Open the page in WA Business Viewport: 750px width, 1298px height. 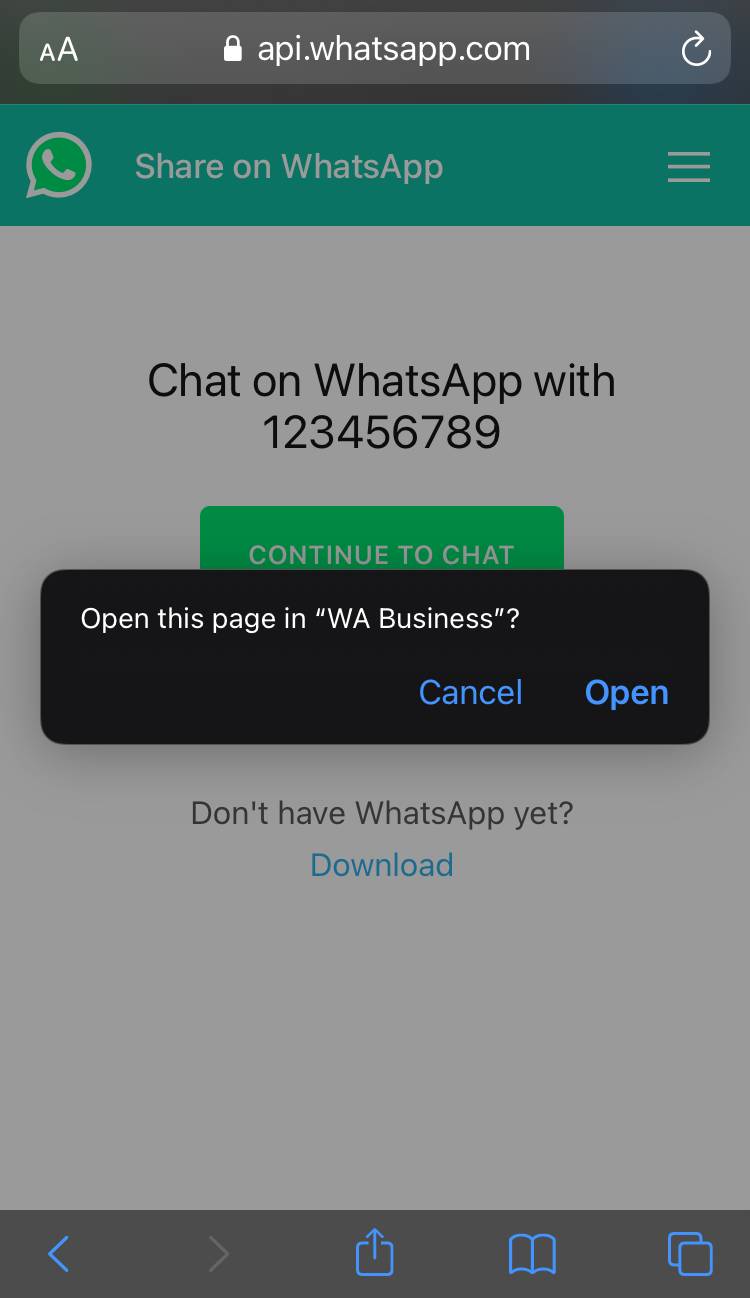tap(626, 692)
